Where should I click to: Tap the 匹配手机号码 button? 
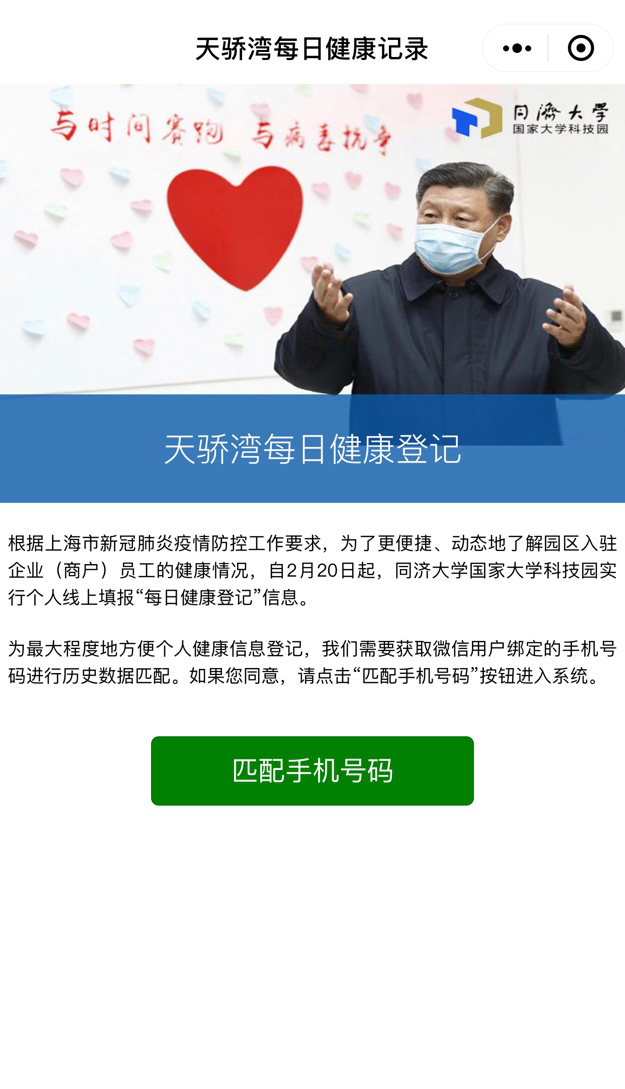[x=312, y=770]
